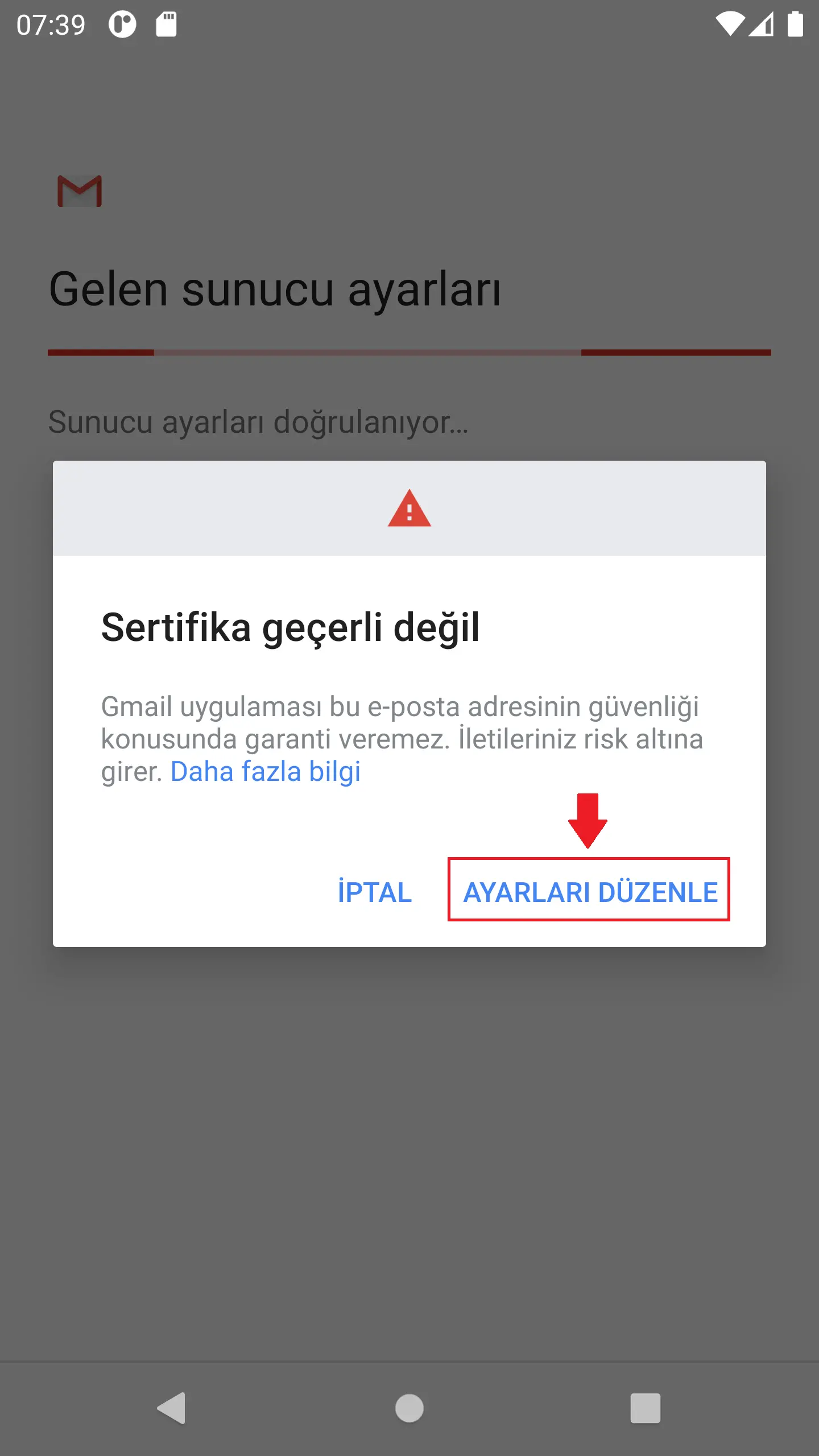The image size is (819, 1456).
Task: Go to the home screen
Action: tap(409, 1408)
